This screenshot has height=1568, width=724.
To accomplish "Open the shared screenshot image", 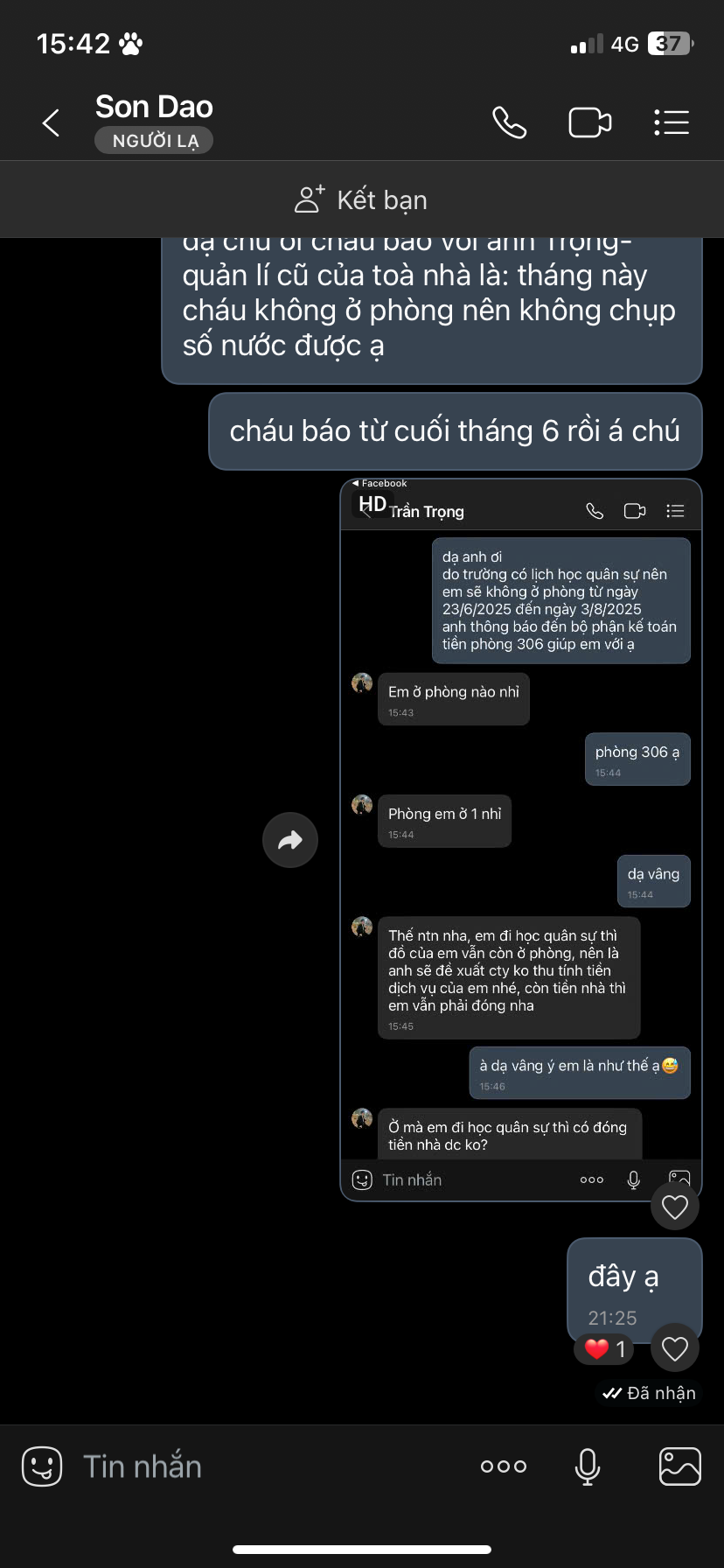I will (x=520, y=840).
